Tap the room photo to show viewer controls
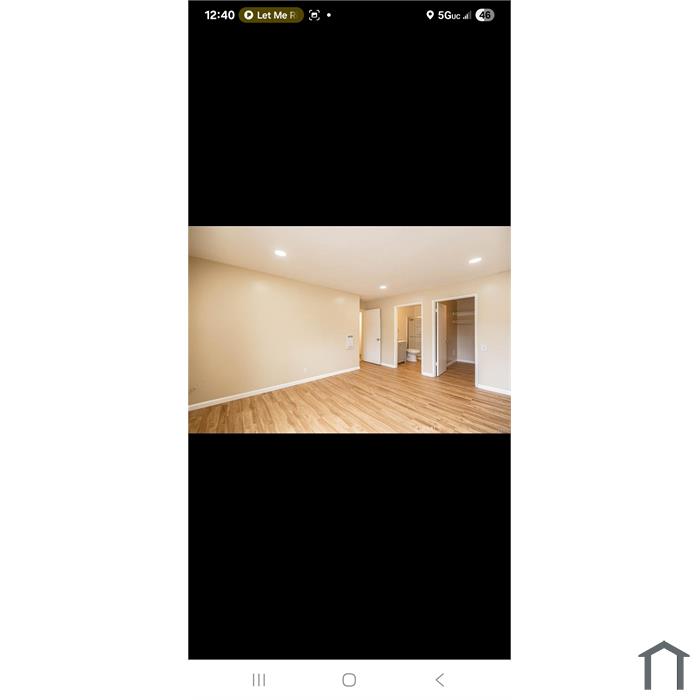Screen dimensions: 700x700 click(x=349, y=330)
